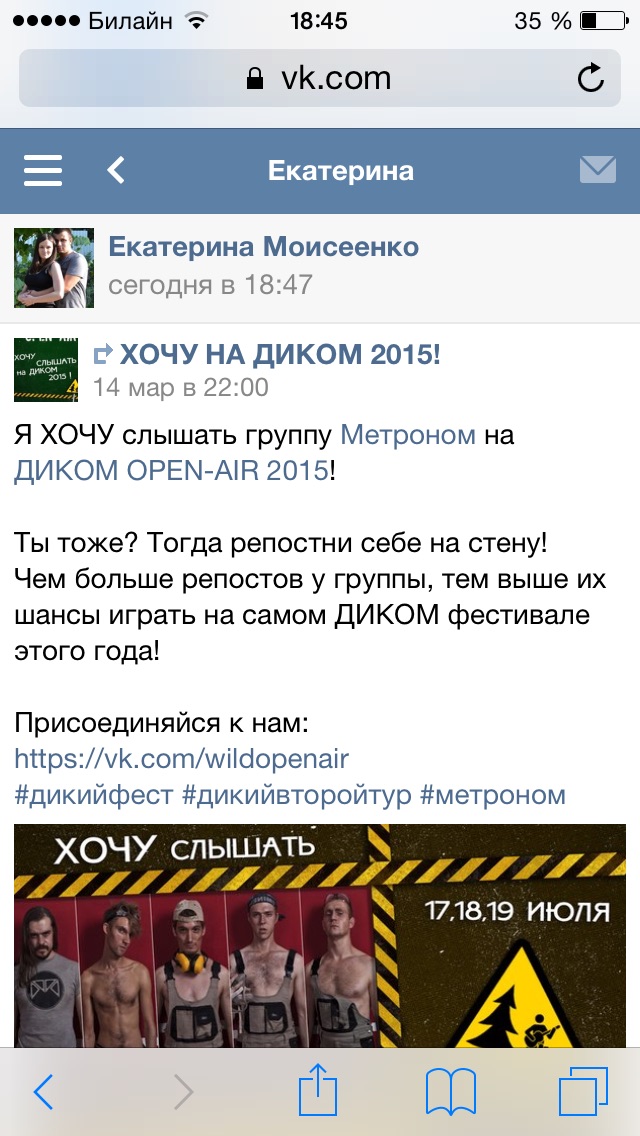Tap Екатерина Моисеенко's profile photo

click(x=54, y=267)
